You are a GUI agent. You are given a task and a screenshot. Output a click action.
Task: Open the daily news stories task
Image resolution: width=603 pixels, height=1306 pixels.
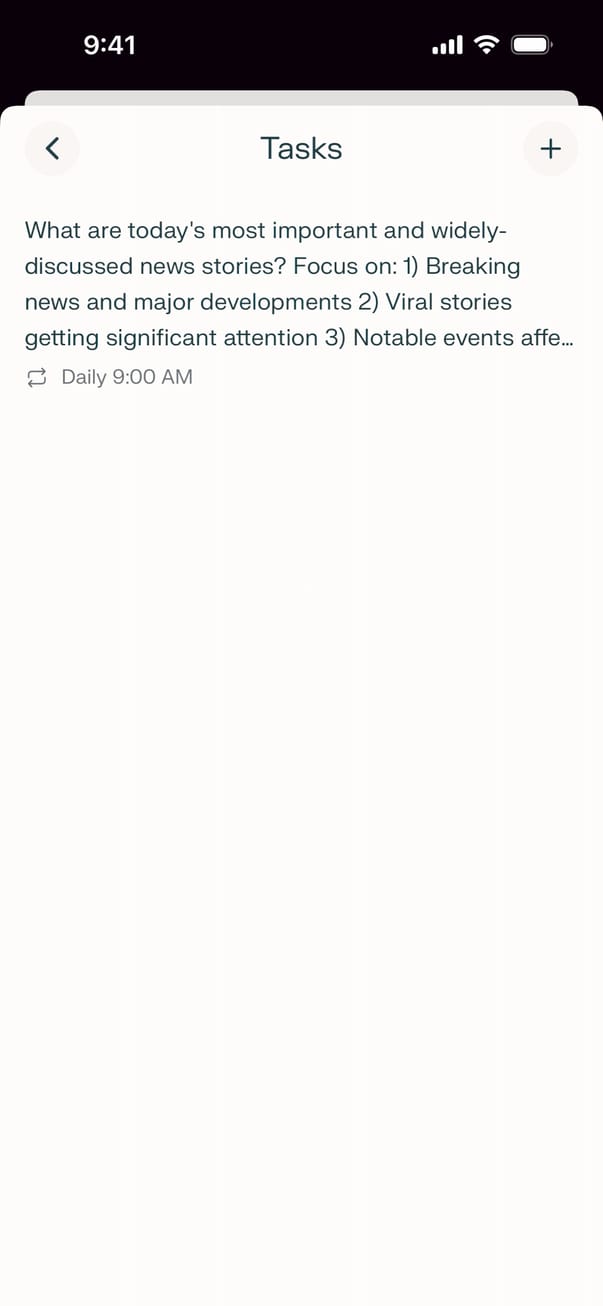click(x=298, y=285)
